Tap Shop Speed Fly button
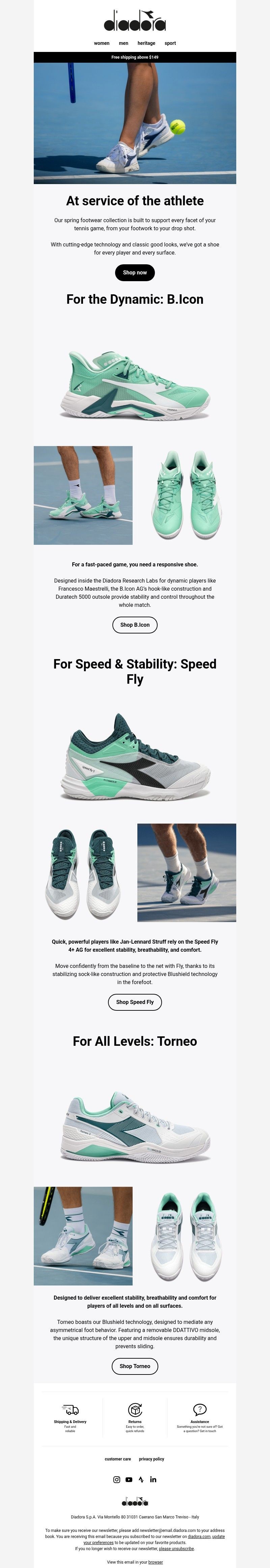The height and width of the screenshot is (1568, 270). click(135, 1002)
